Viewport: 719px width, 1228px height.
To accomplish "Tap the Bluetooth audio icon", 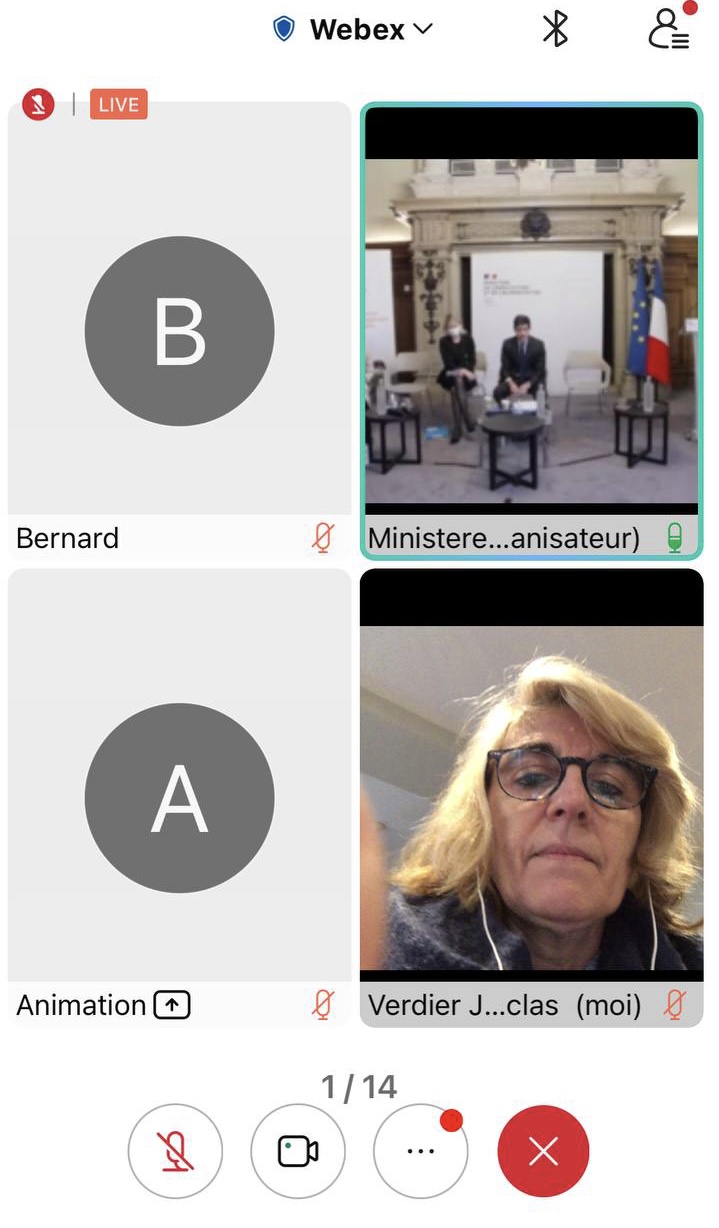I will [x=555, y=29].
